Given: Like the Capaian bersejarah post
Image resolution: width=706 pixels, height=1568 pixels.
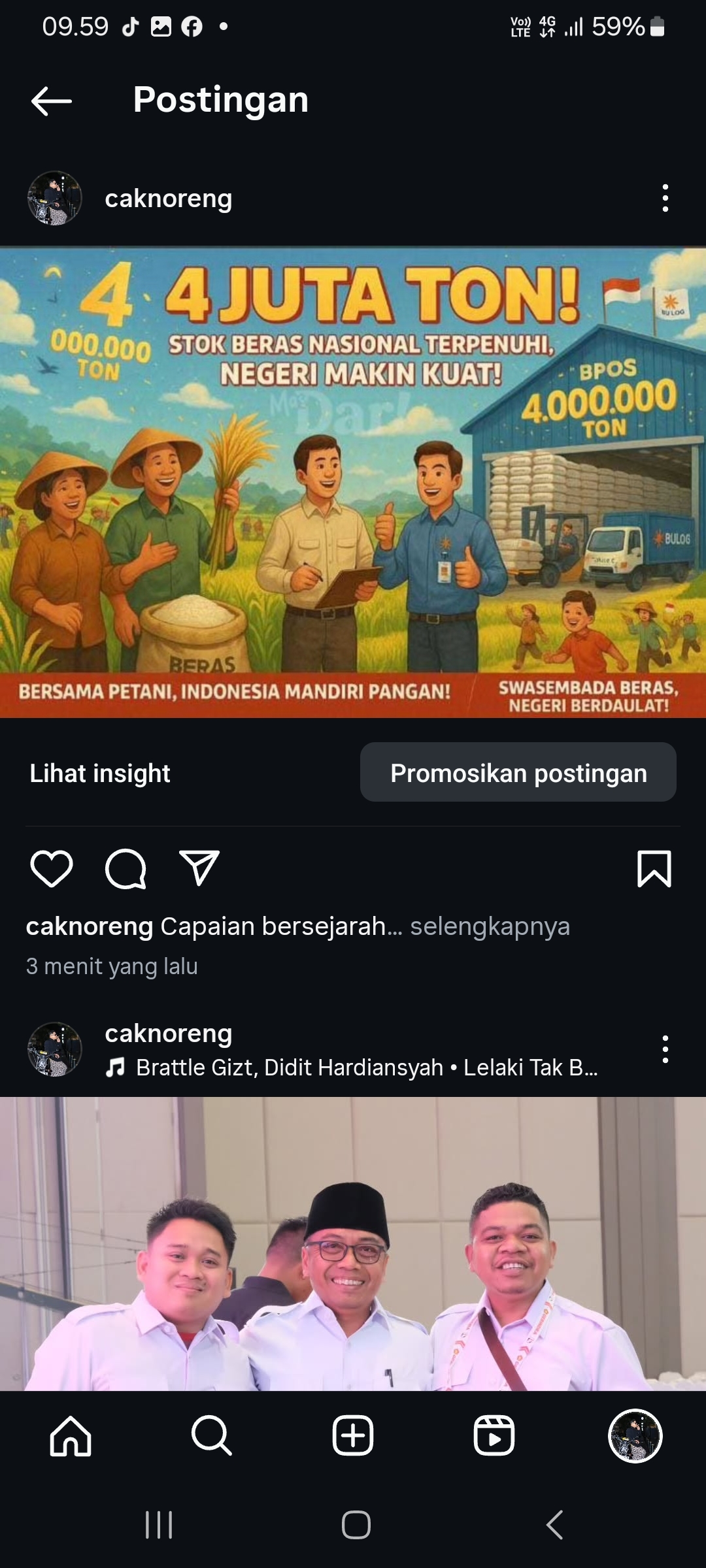Looking at the screenshot, I should (52, 869).
